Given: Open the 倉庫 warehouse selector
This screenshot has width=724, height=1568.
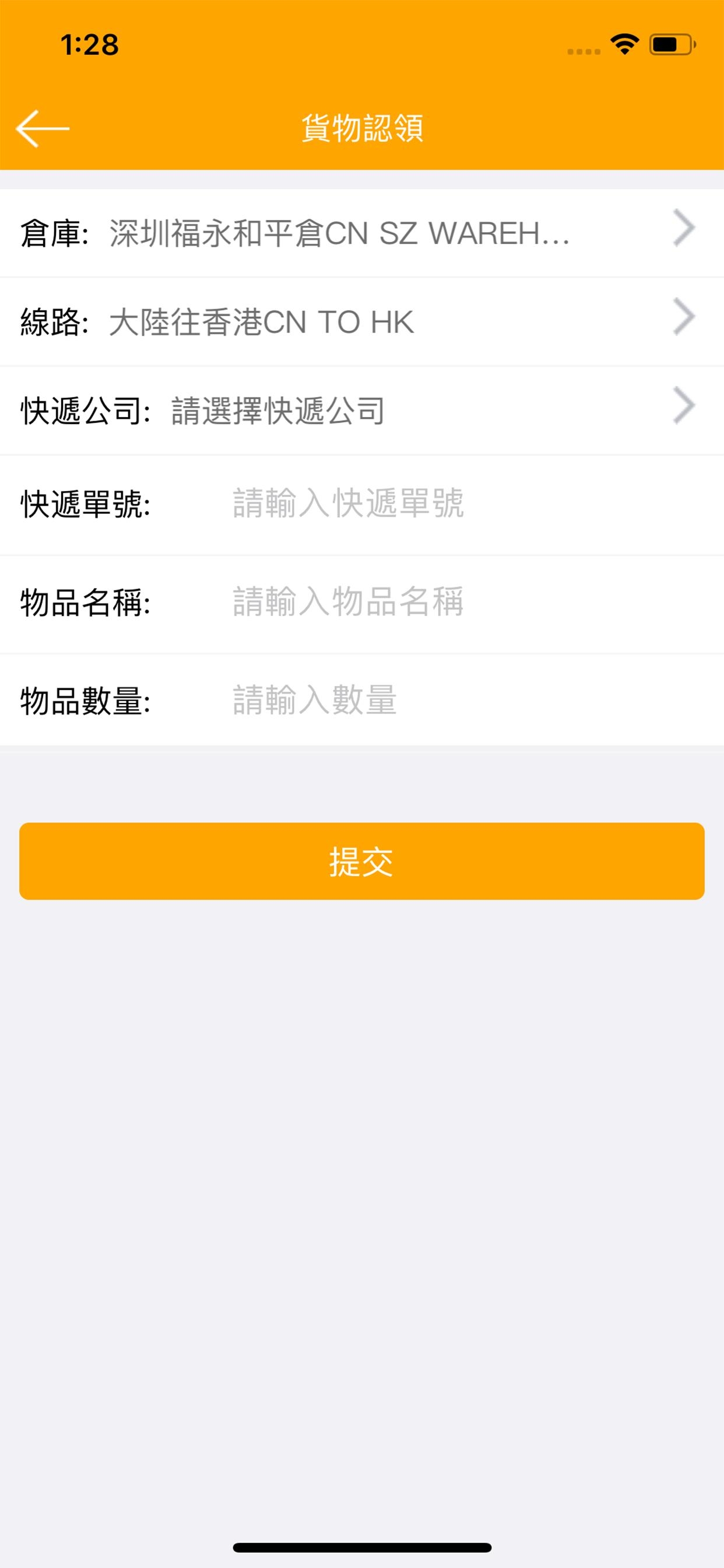Looking at the screenshot, I should (362, 233).
